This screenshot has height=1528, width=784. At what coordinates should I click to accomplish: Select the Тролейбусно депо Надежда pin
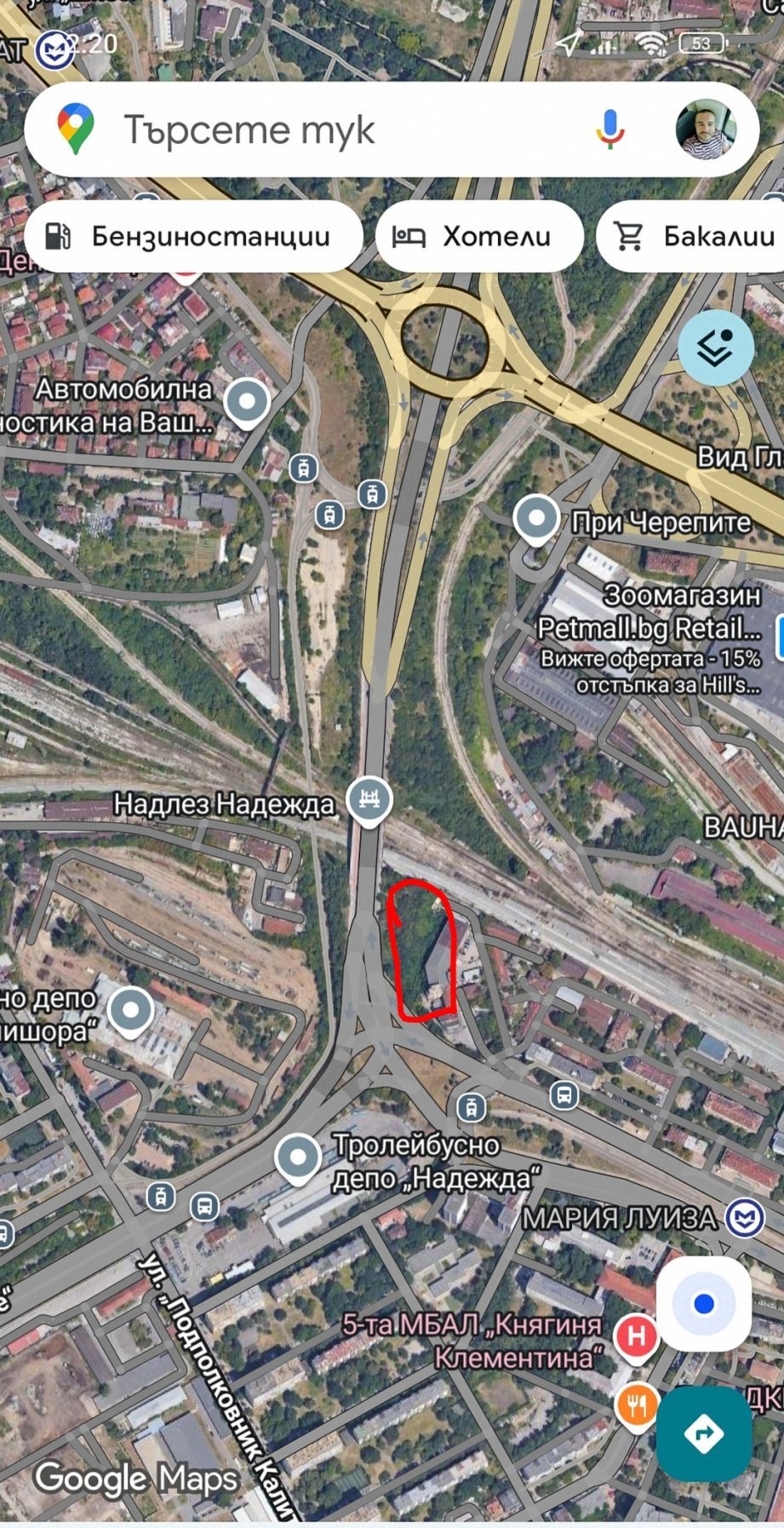pyautogui.click(x=298, y=1159)
